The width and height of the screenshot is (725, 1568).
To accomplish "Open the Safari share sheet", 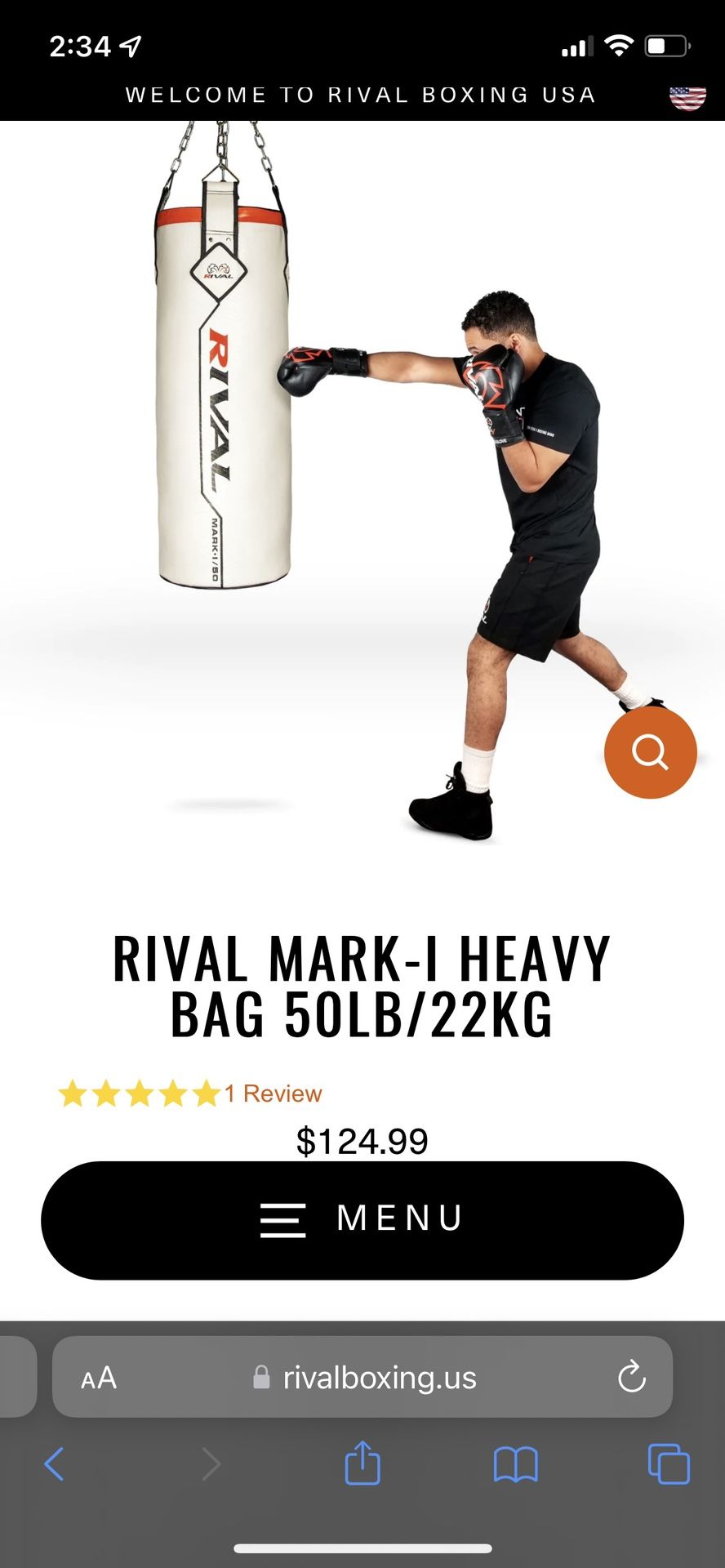I will click(x=362, y=1463).
